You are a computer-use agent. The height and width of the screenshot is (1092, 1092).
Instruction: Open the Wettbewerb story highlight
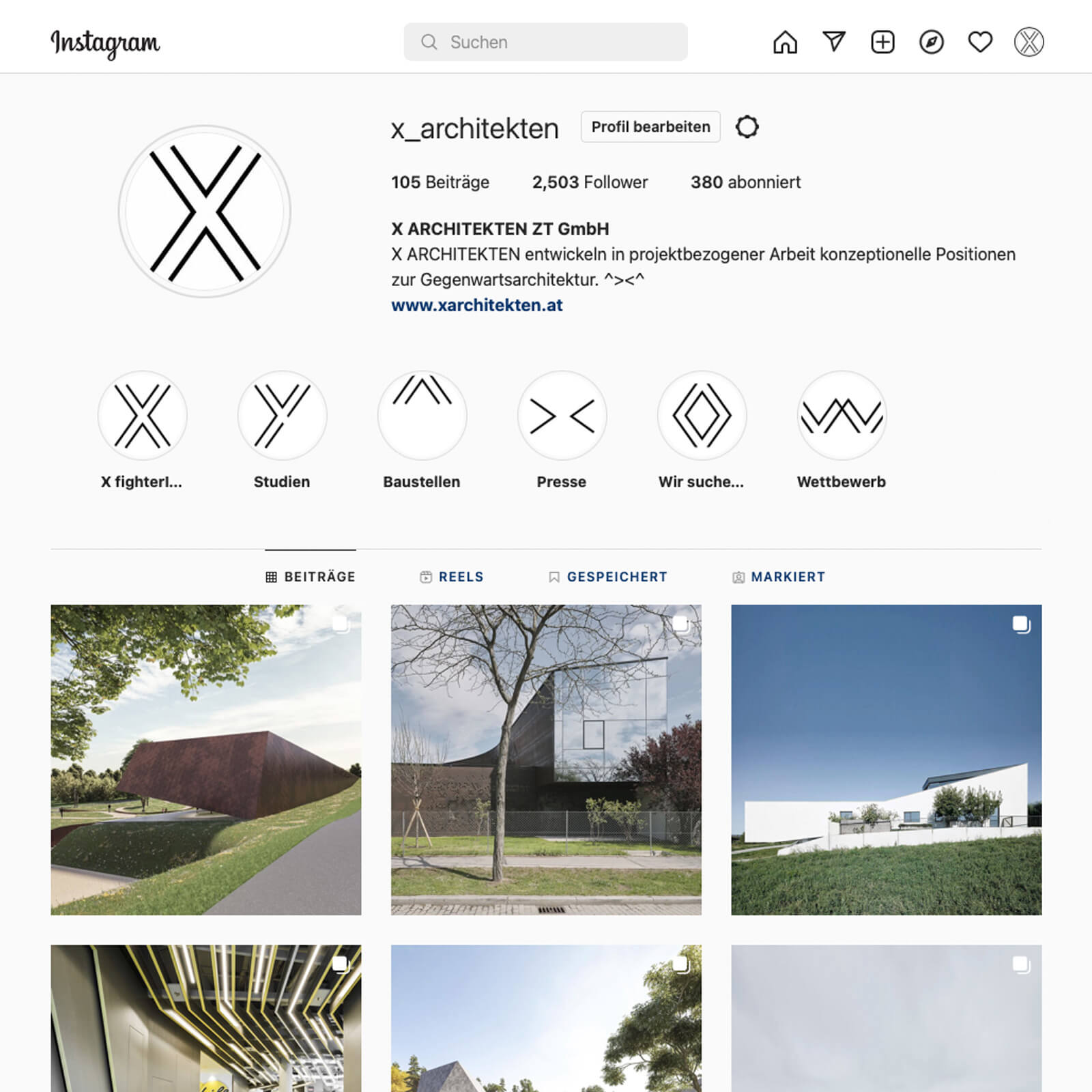tap(842, 416)
